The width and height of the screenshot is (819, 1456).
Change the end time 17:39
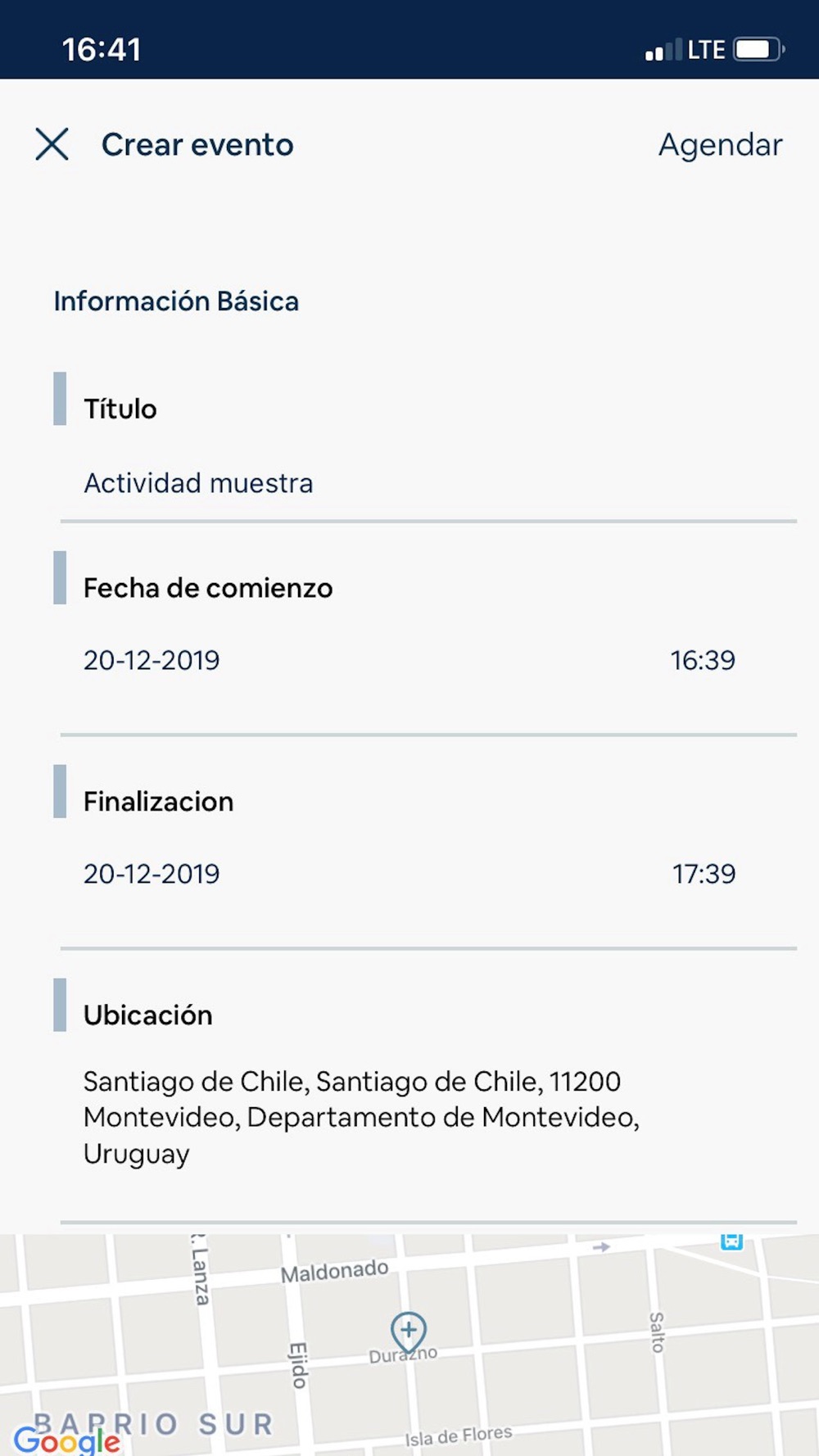(x=703, y=874)
